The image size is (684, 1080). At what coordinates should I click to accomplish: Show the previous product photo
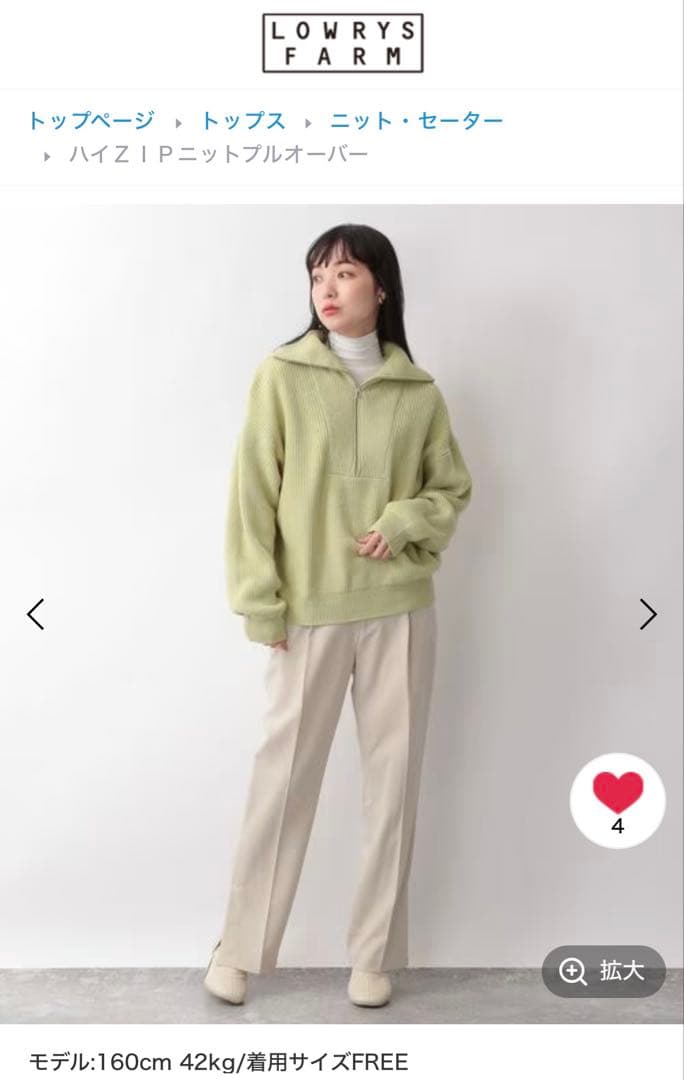36,614
